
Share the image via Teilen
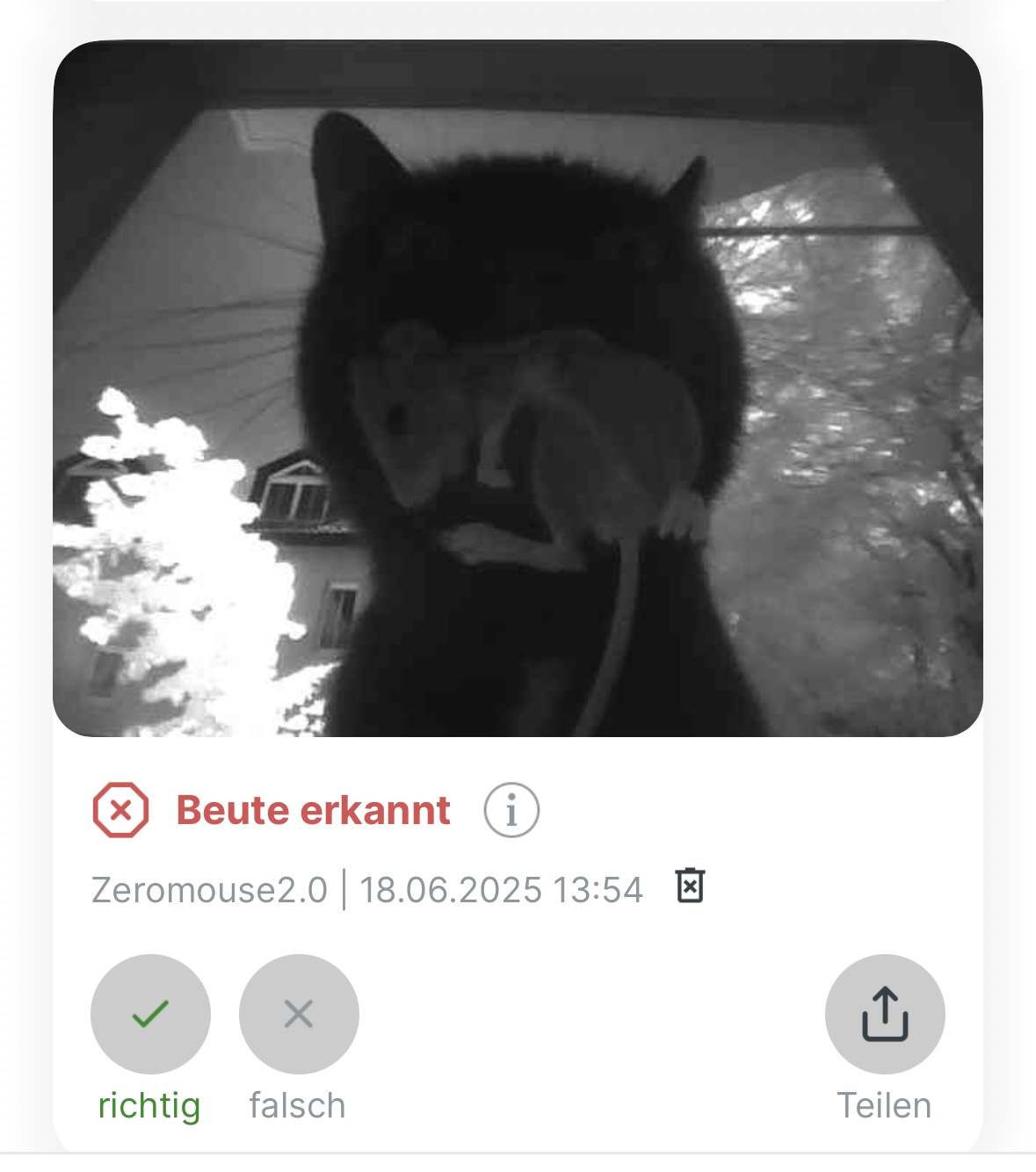tap(884, 1015)
